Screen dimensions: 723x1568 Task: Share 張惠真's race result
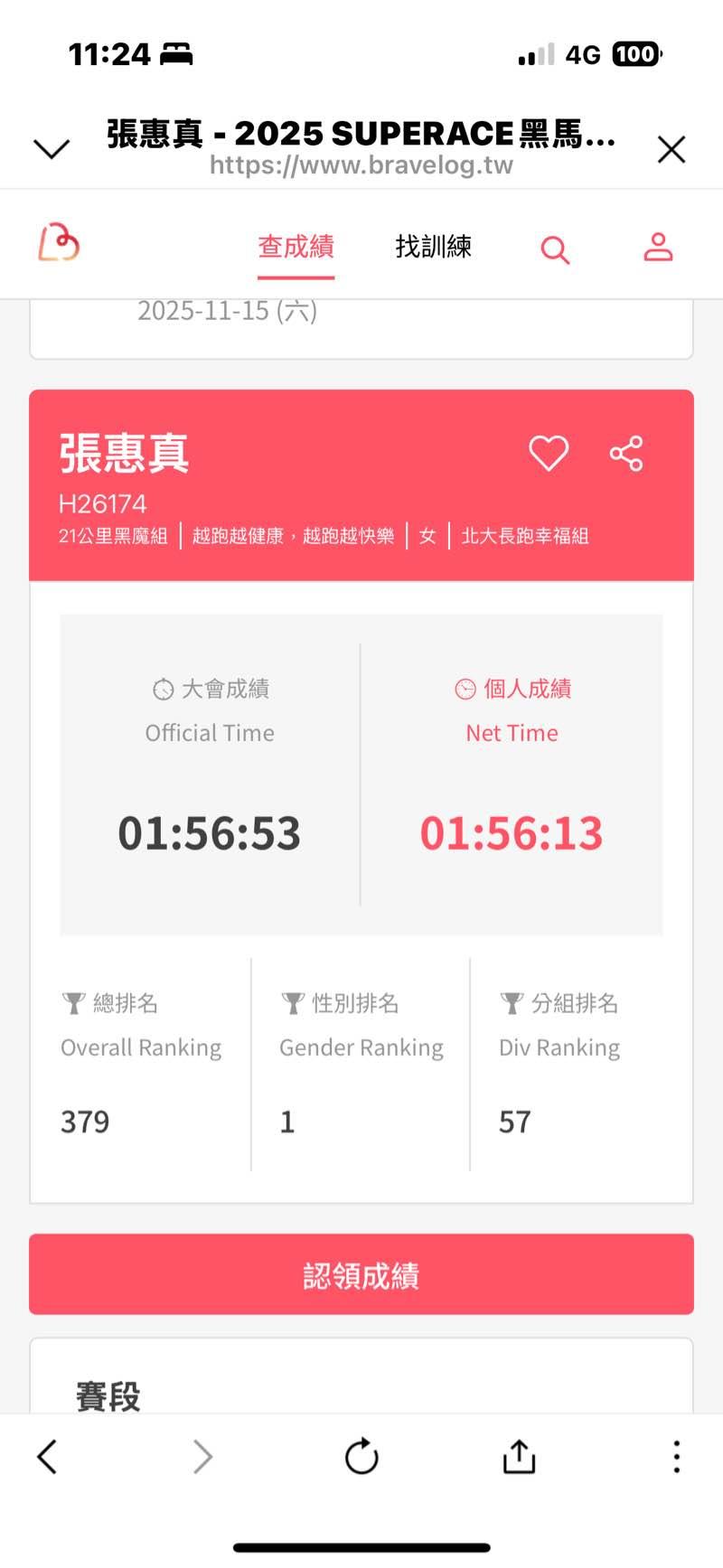(x=626, y=454)
